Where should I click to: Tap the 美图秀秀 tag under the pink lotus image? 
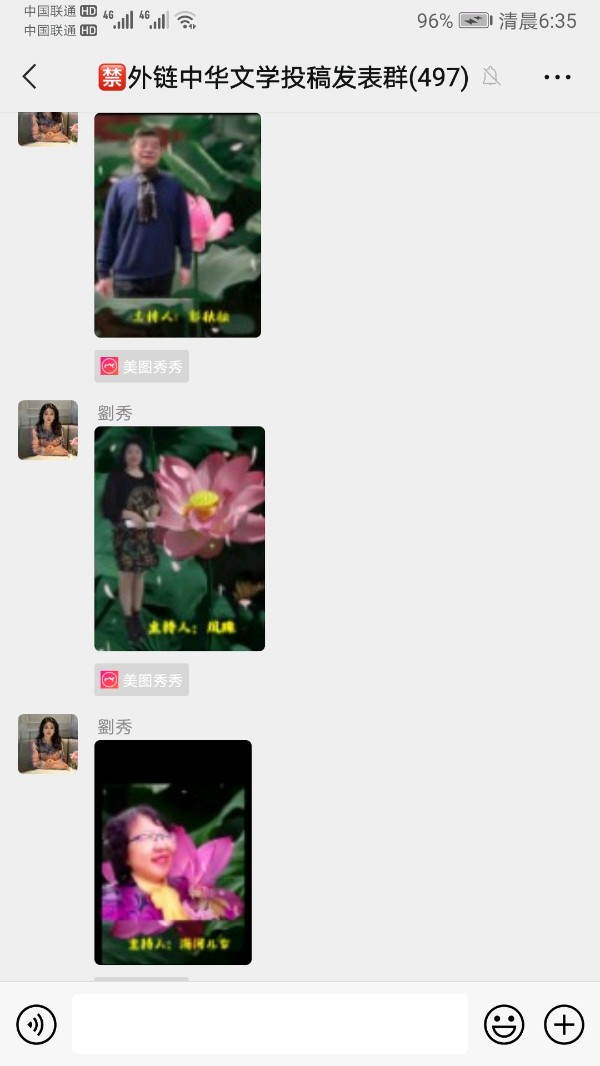pos(141,680)
